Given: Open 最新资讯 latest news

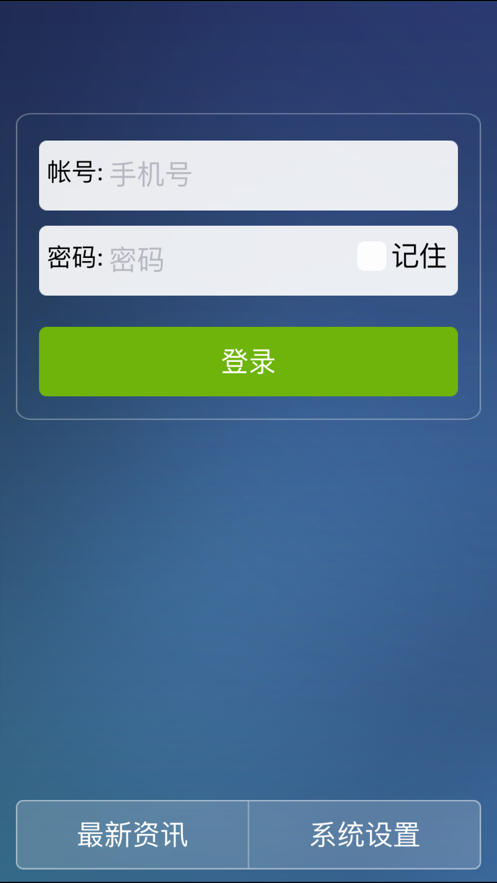Looking at the screenshot, I should coord(132,835).
